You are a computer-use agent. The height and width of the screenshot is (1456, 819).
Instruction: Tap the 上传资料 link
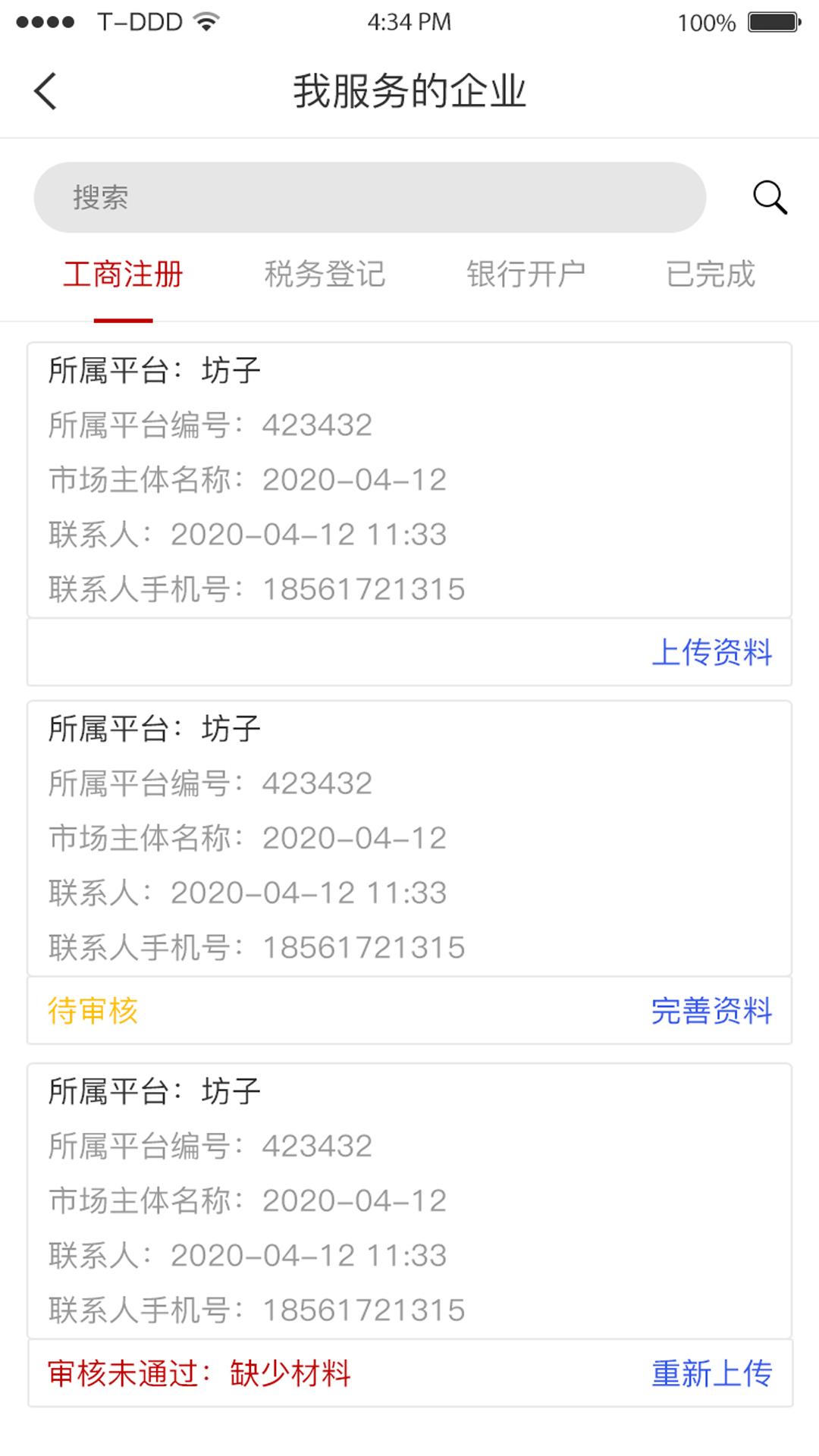[711, 653]
